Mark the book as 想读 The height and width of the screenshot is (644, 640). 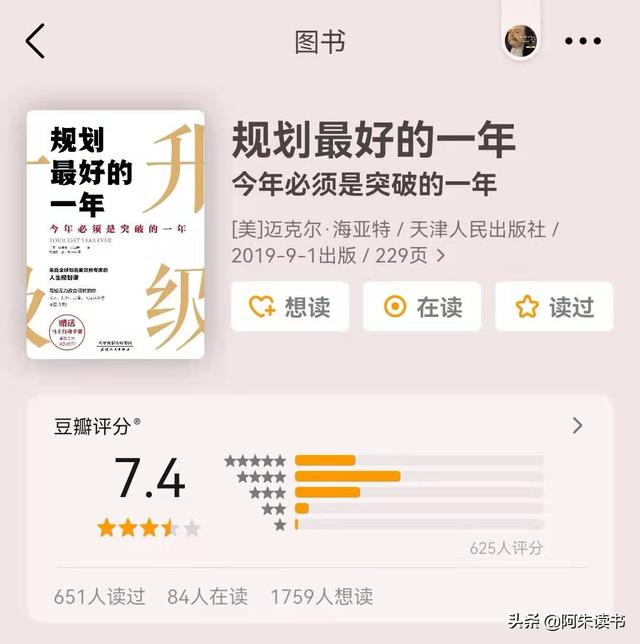(x=290, y=307)
